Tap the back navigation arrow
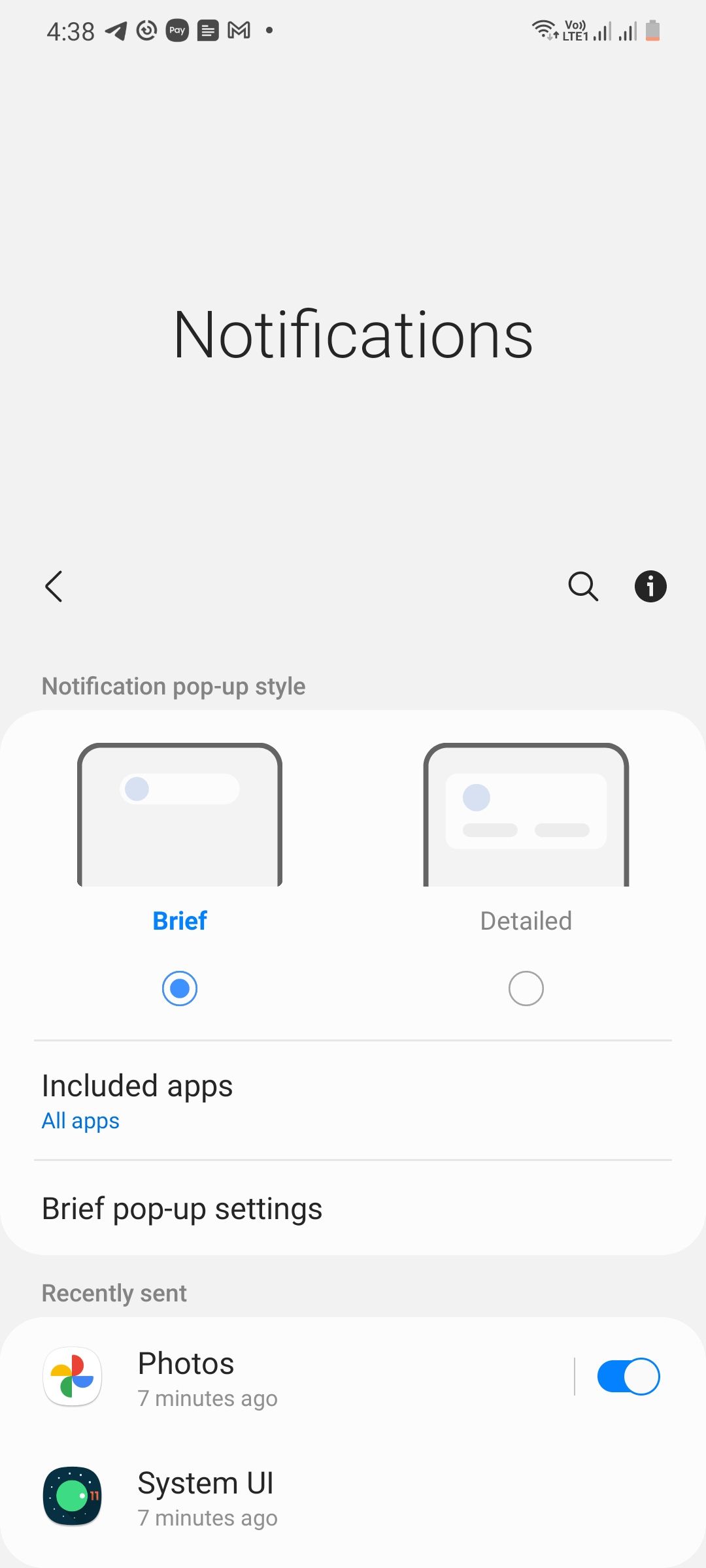 54,587
